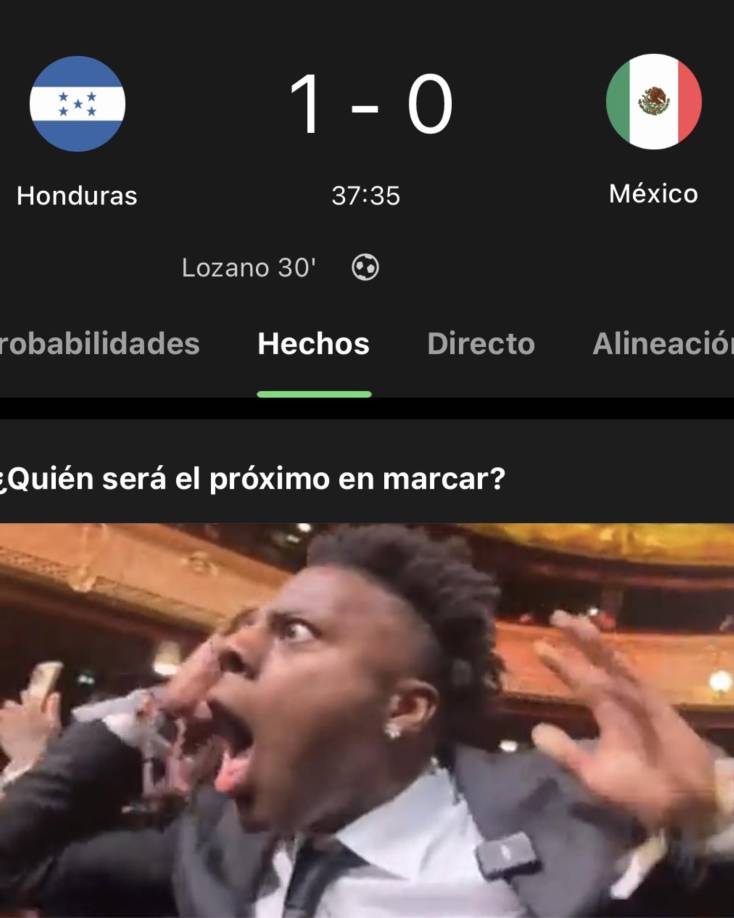This screenshot has width=734, height=918.
Task: Click the soccer ball goal icon beside Lozano
Action: (x=365, y=267)
